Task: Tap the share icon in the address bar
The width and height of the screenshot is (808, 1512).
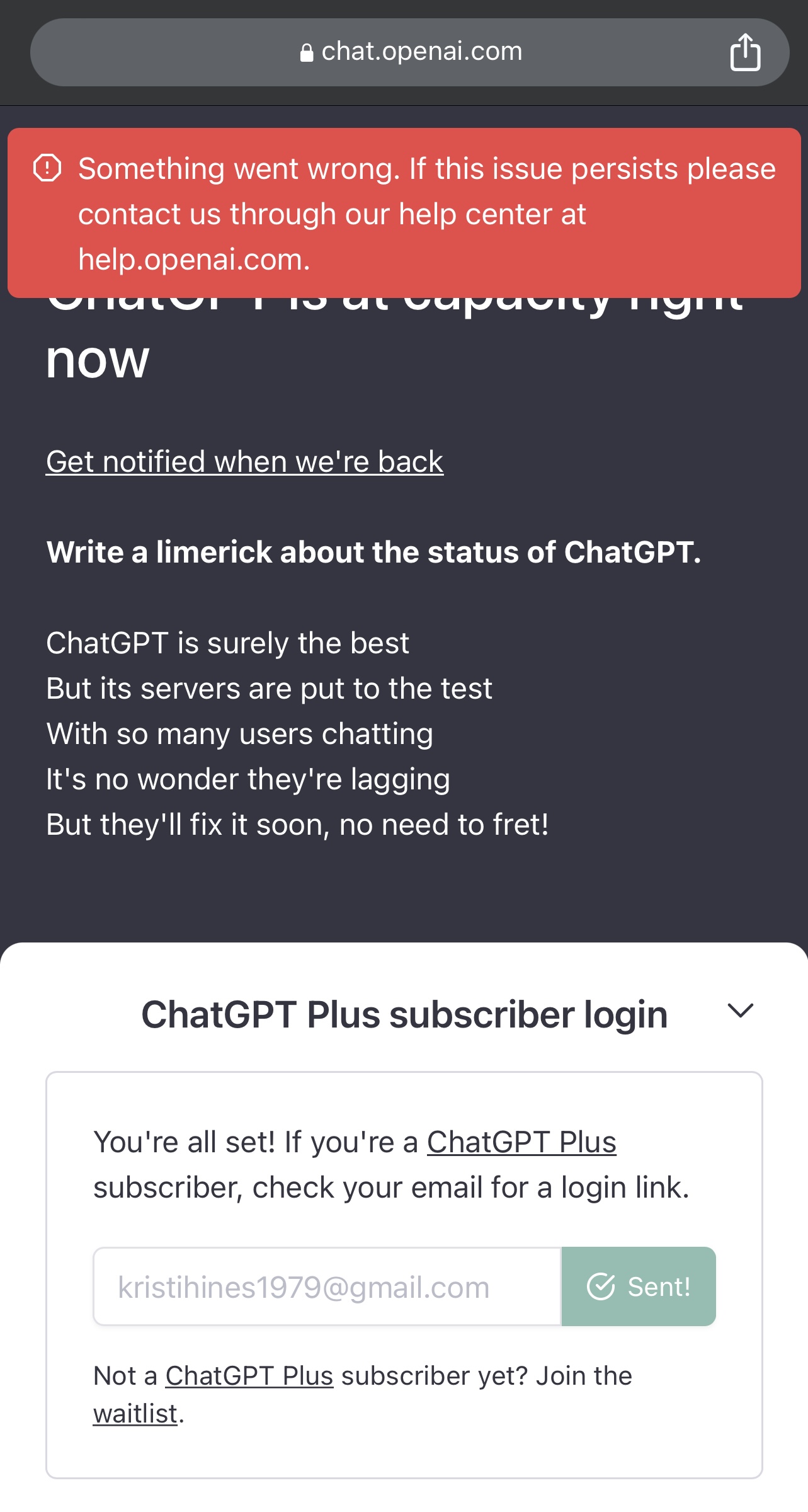Action: 745,52
